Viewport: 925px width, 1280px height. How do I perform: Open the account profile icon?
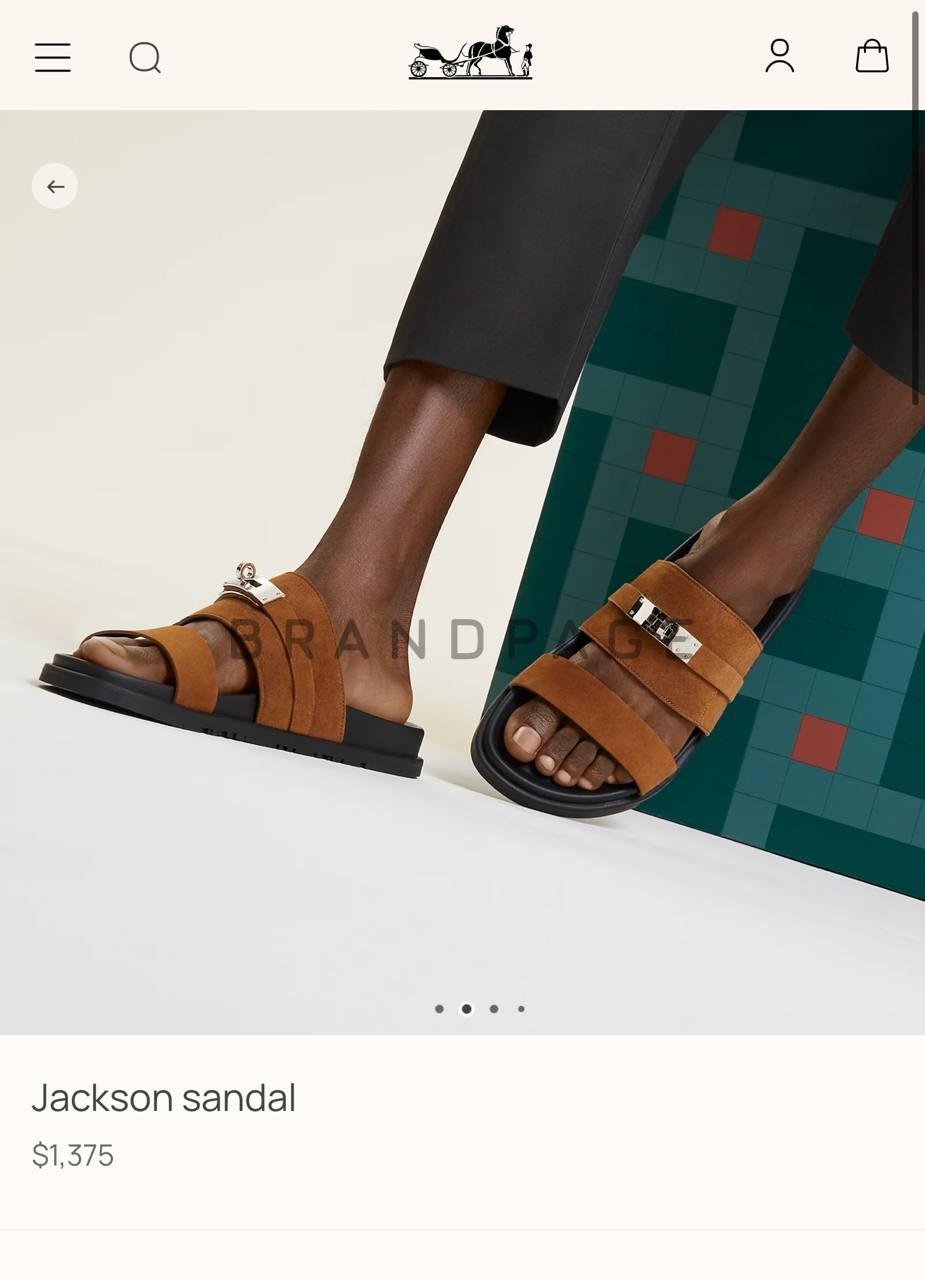tap(779, 56)
